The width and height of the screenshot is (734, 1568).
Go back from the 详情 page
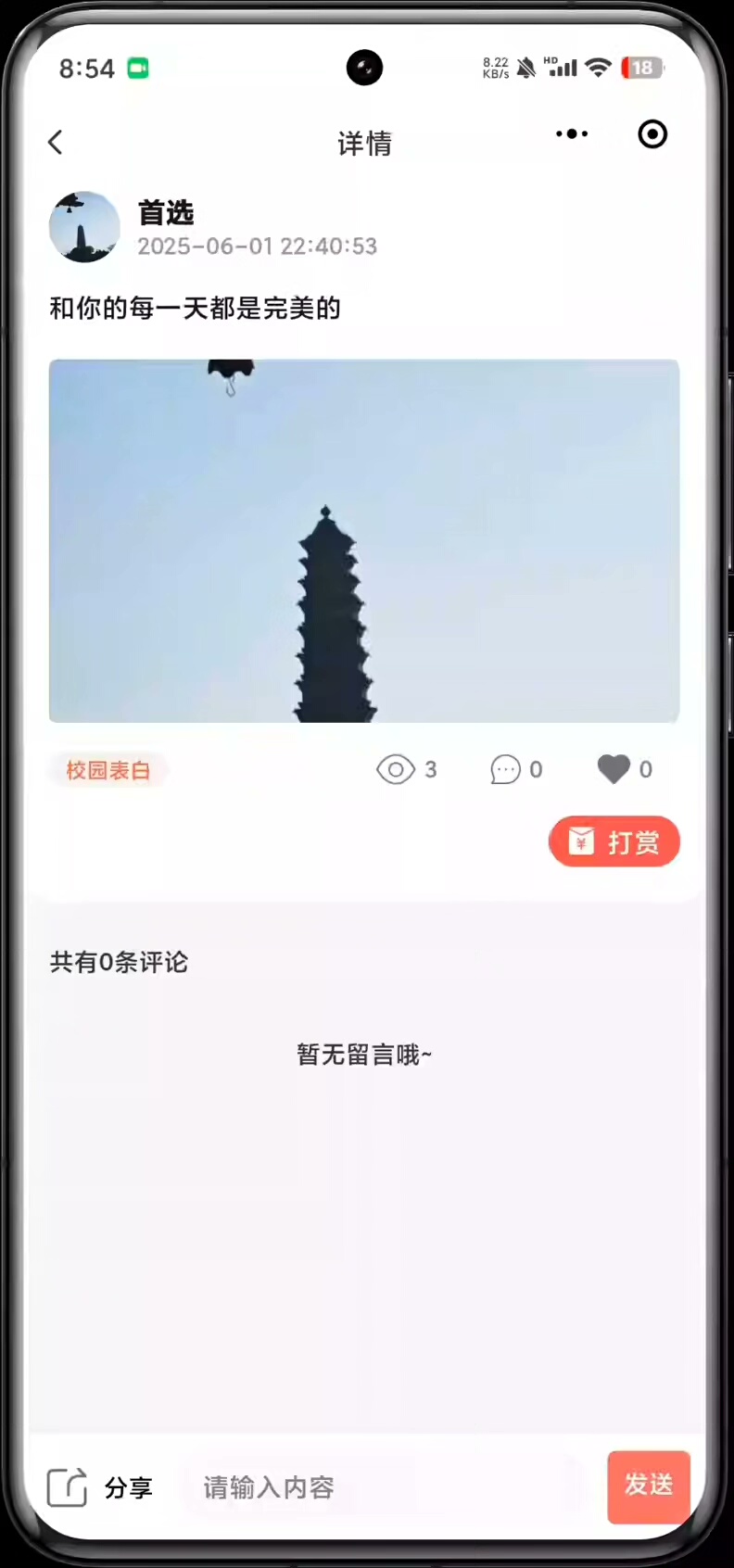pos(56,142)
